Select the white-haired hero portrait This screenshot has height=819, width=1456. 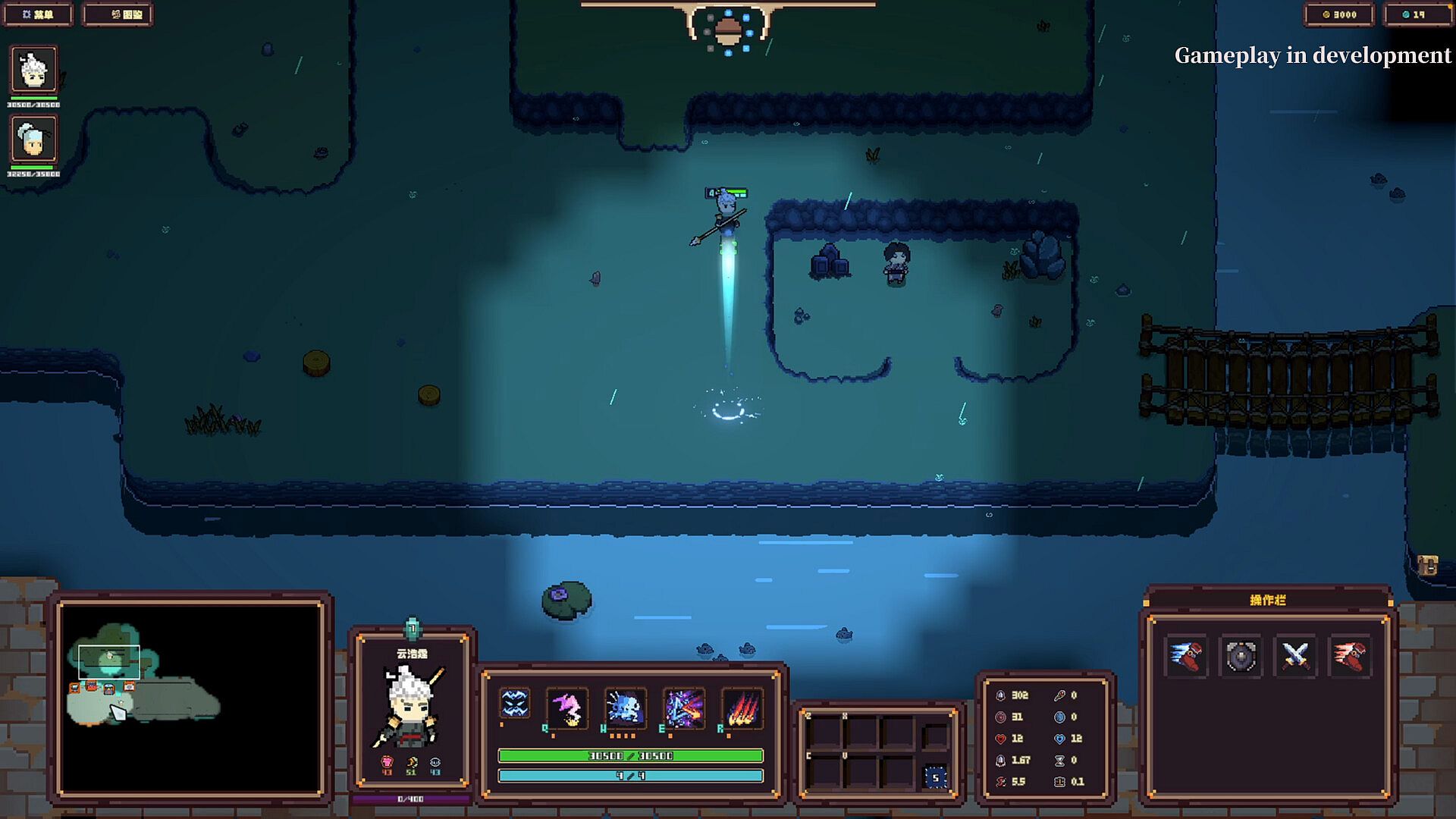tap(34, 70)
